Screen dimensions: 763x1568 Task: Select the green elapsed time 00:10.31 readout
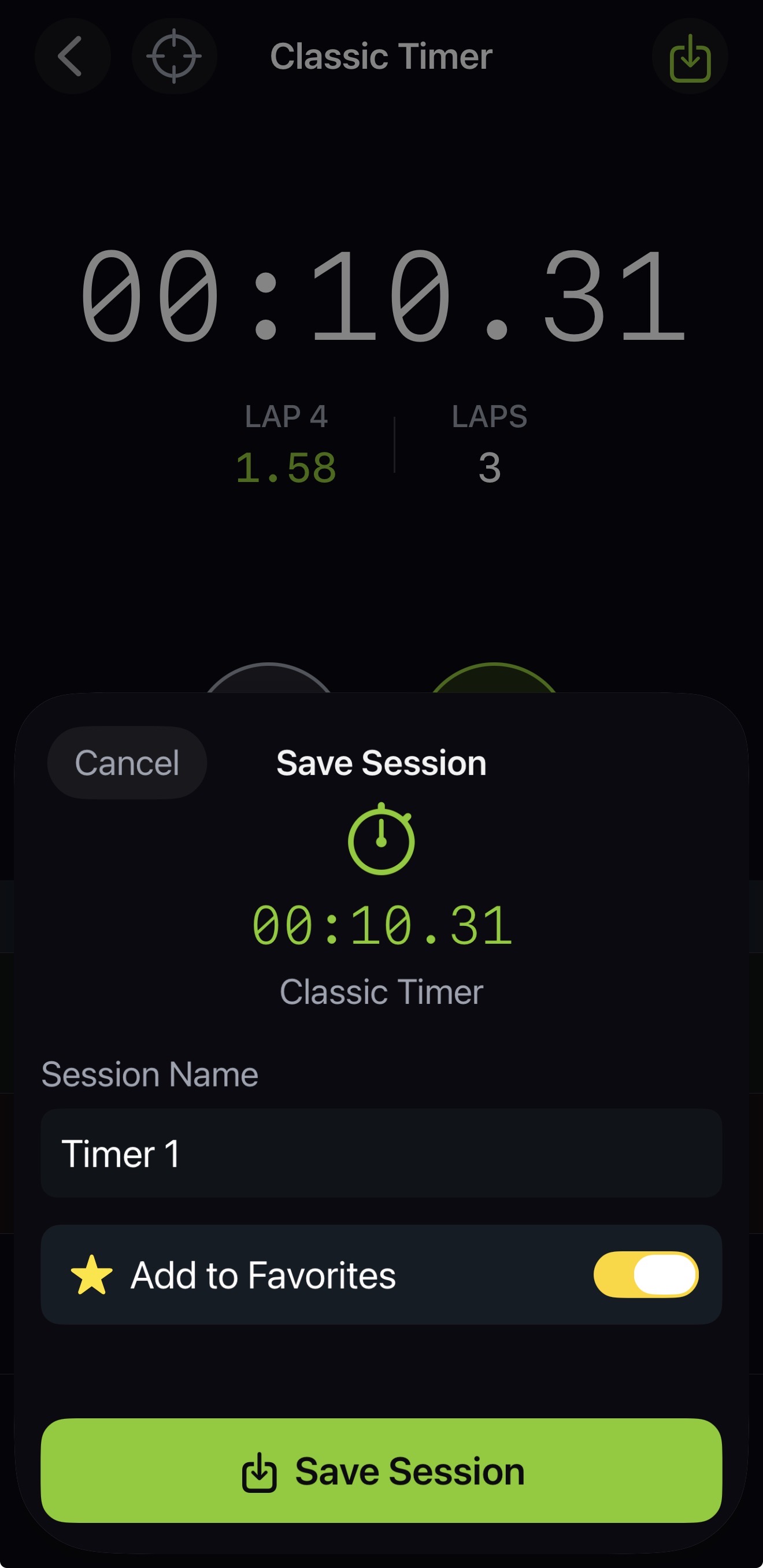[381, 925]
